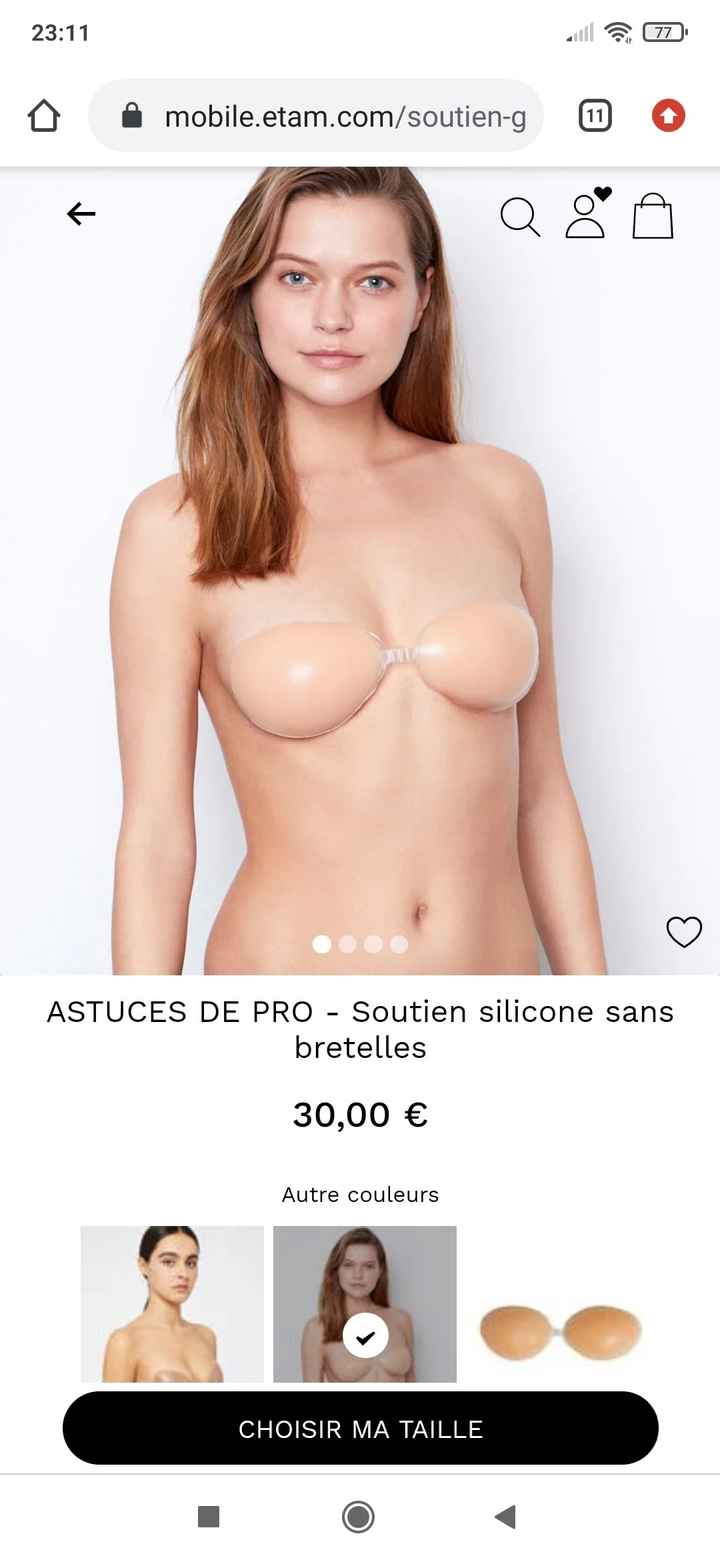Tap the Android recent apps square button
The image size is (720, 1560).
coord(207,1516)
